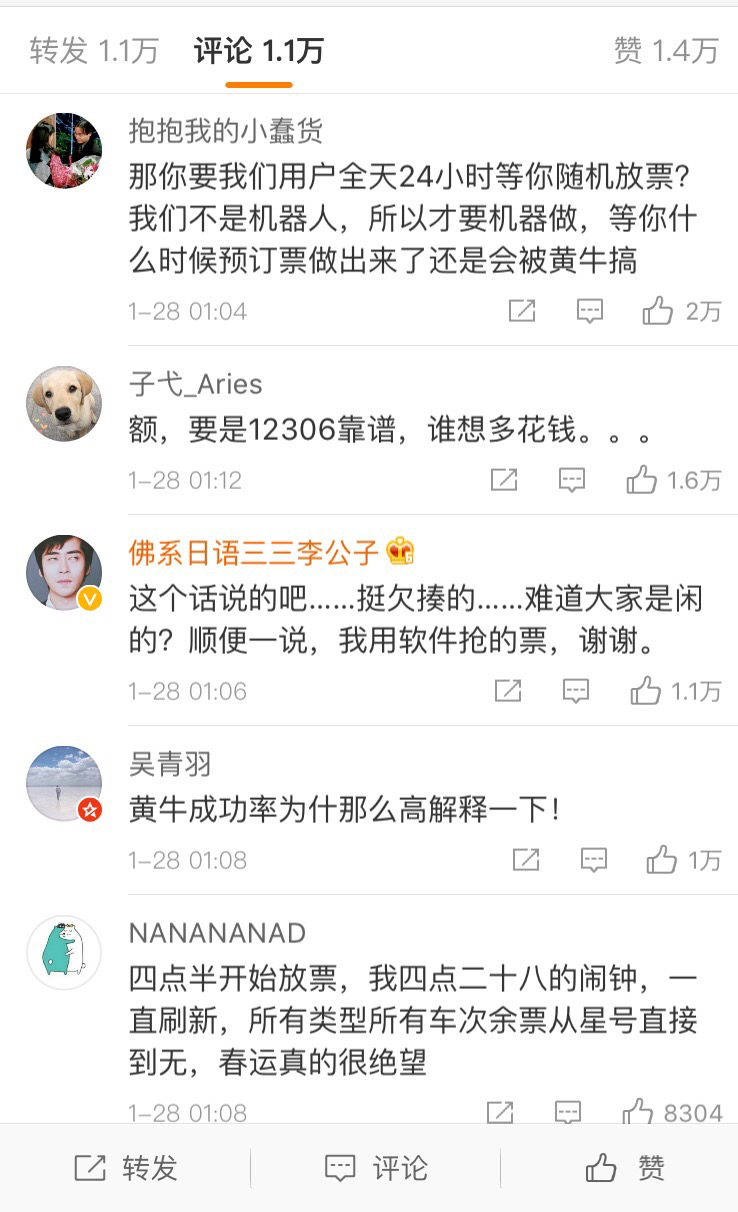The height and width of the screenshot is (1212, 738).
Task: Tap 评论 in the bottom action bar
Action: point(380,1168)
